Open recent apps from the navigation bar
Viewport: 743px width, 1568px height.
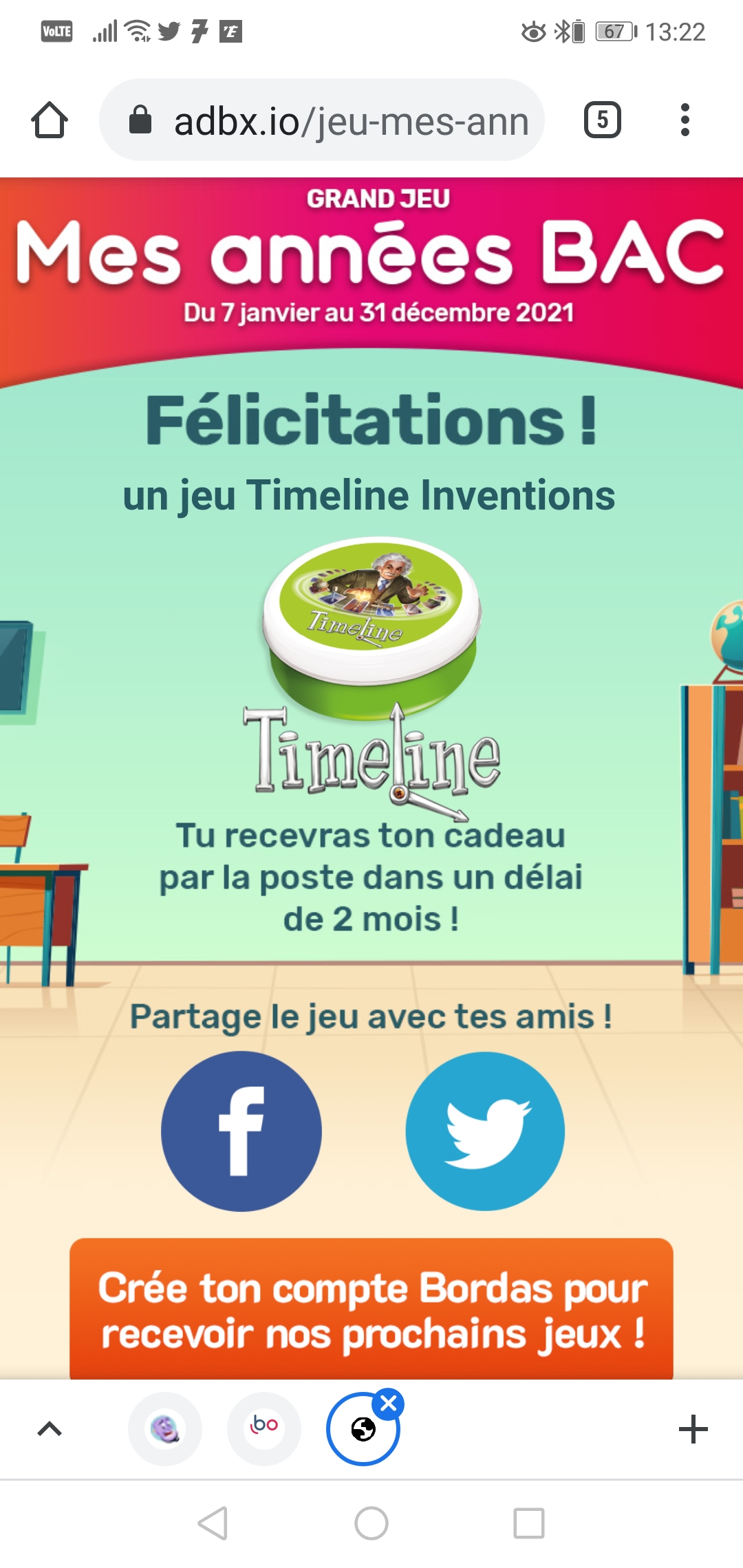pos(528,1523)
